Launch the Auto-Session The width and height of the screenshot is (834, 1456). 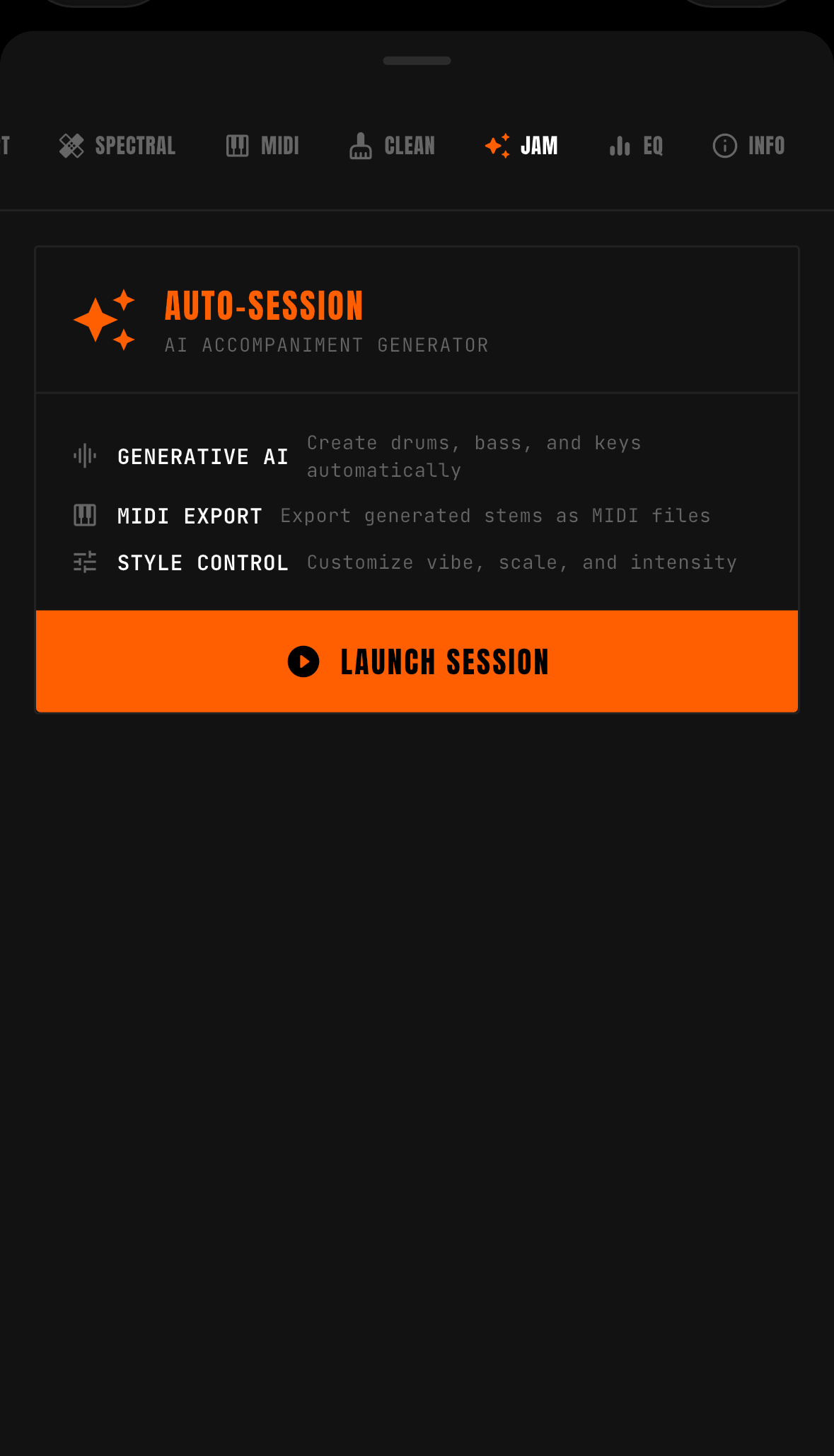[x=417, y=661]
